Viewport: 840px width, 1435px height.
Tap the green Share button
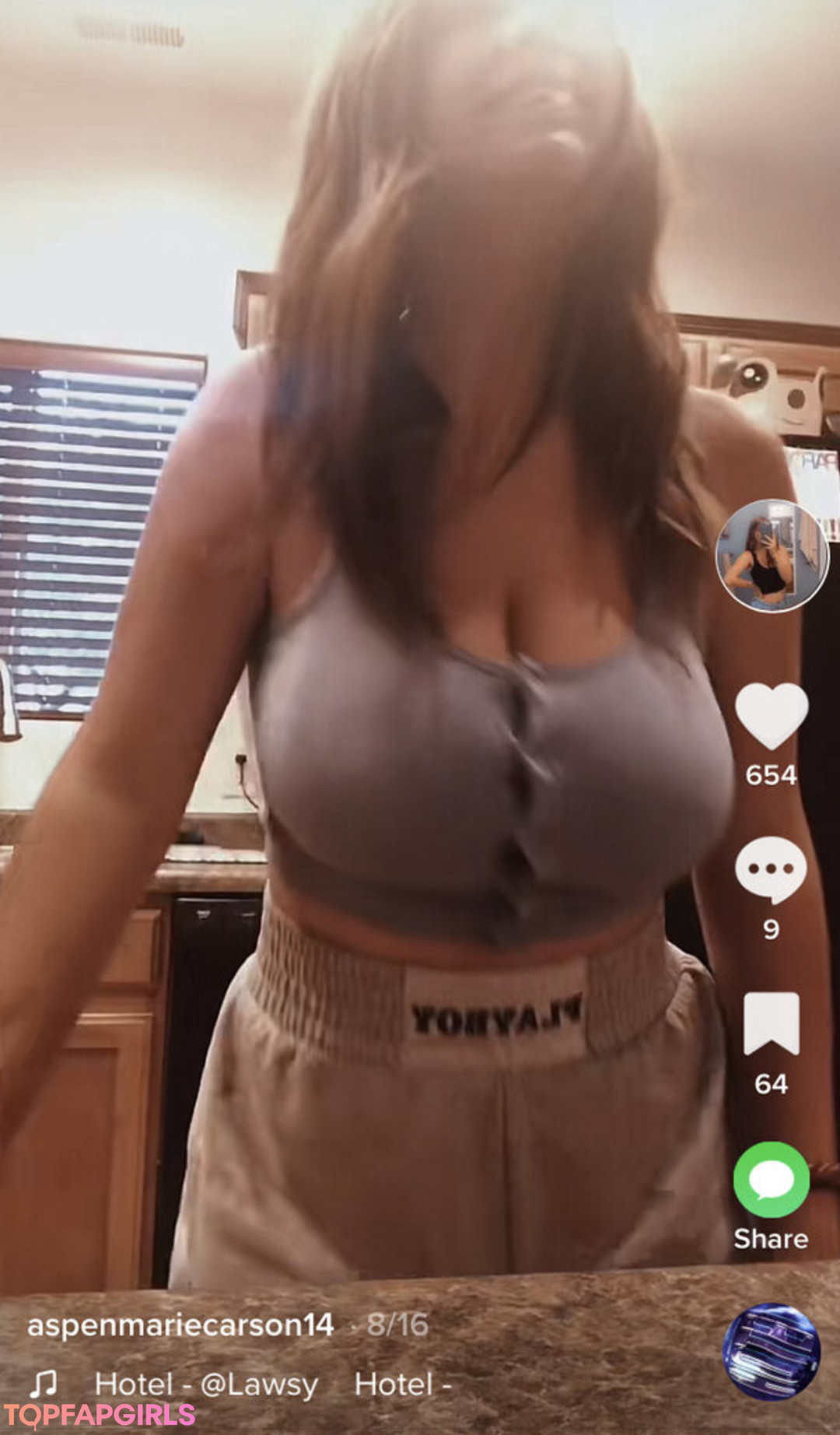coord(771,1179)
